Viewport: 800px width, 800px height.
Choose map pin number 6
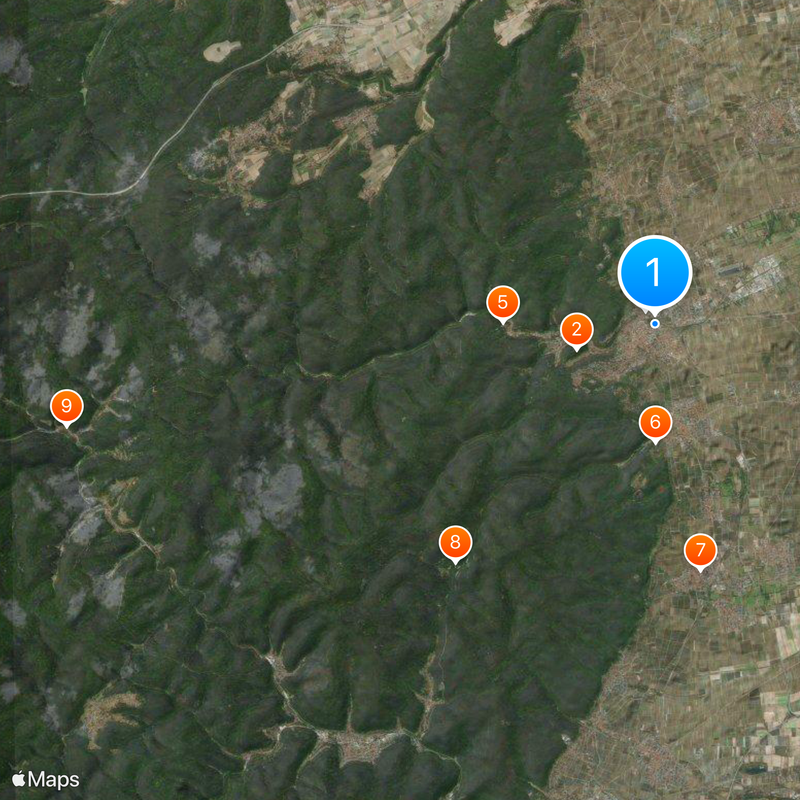point(655,422)
